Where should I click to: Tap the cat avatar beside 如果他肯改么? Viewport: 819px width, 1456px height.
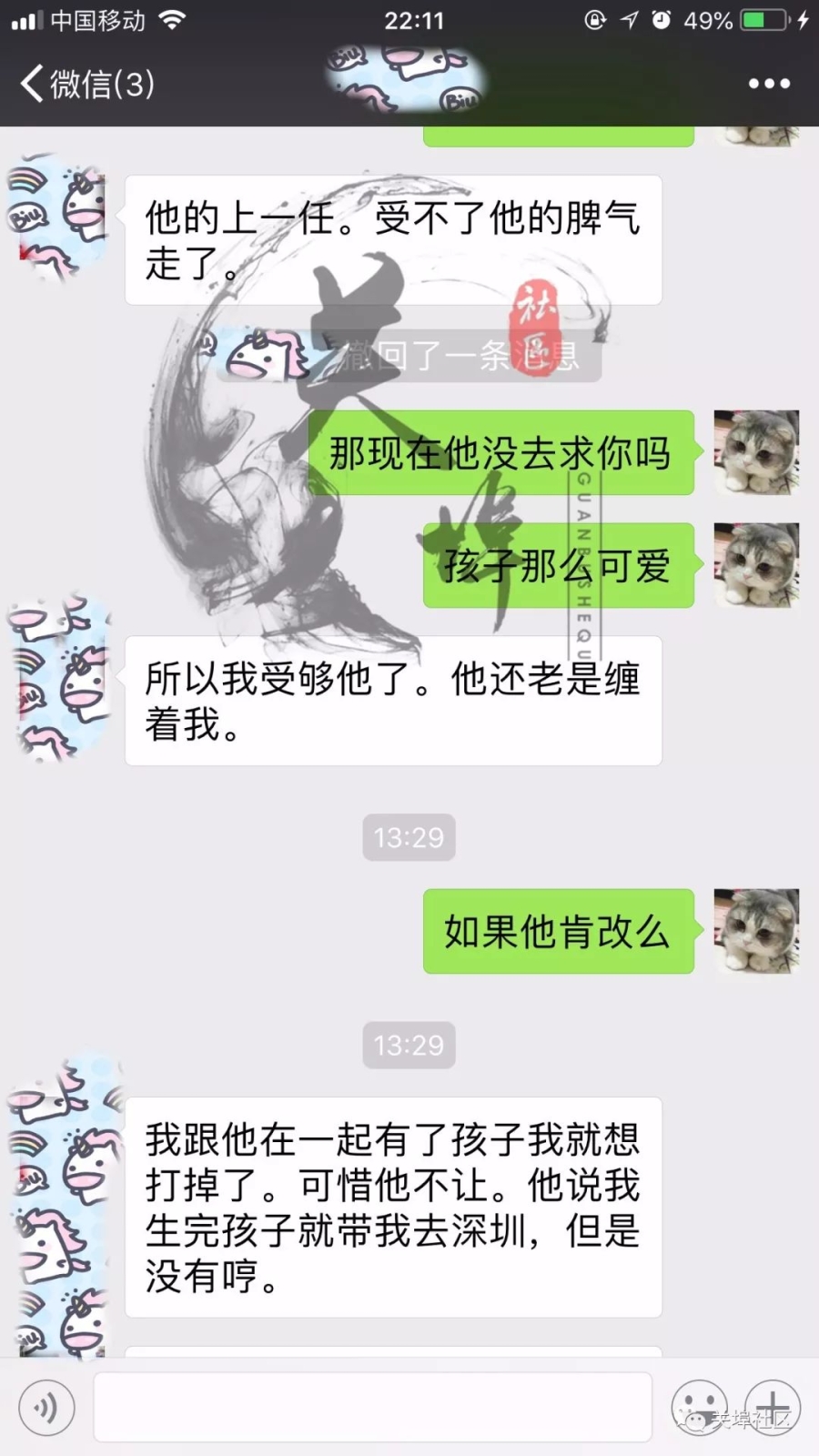[x=756, y=931]
